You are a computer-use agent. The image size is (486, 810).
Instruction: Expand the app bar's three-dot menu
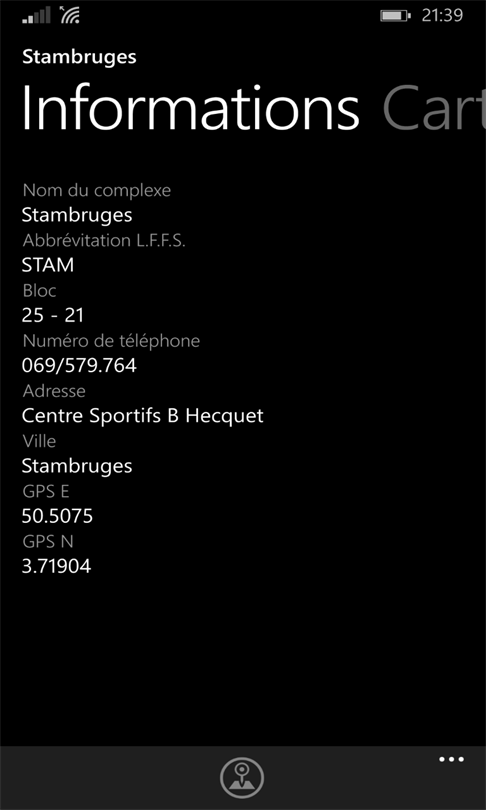click(451, 759)
